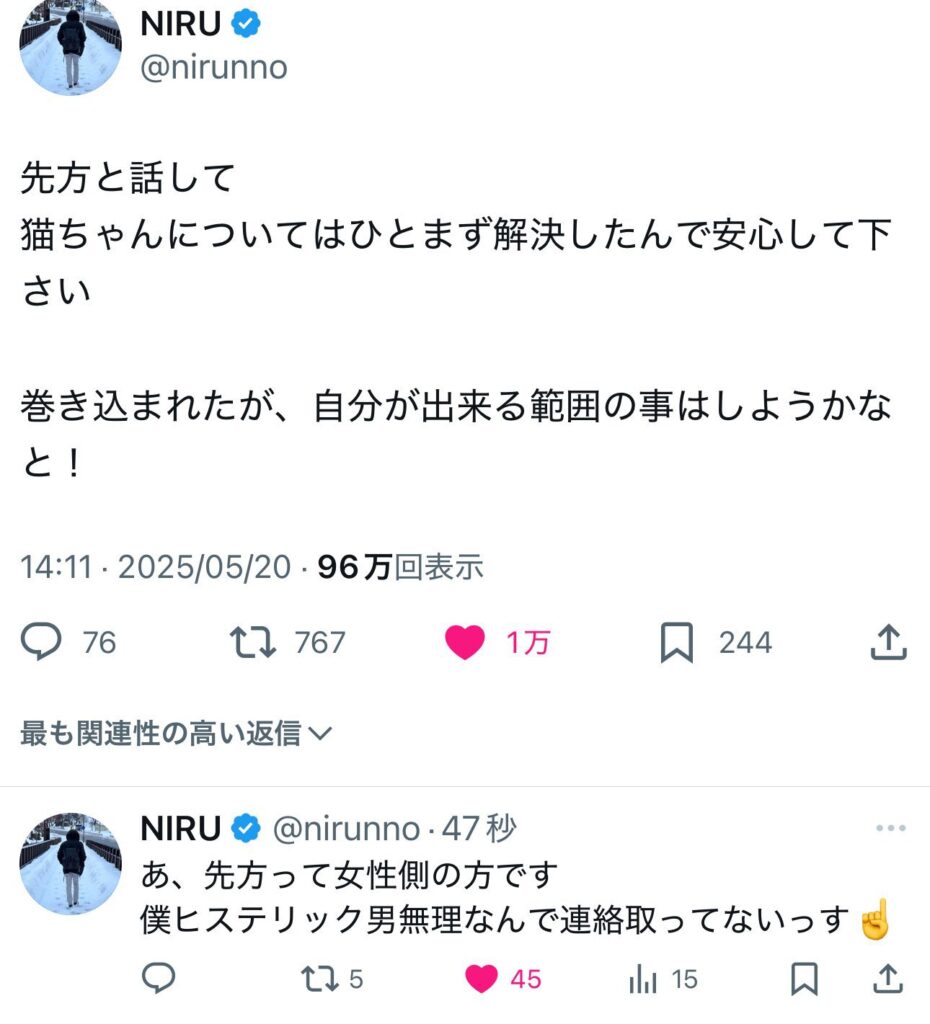Image resolution: width=930 pixels, height=1024 pixels.
Task: Open the overflow menu on NIRU's reply
Action: coord(889,828)
